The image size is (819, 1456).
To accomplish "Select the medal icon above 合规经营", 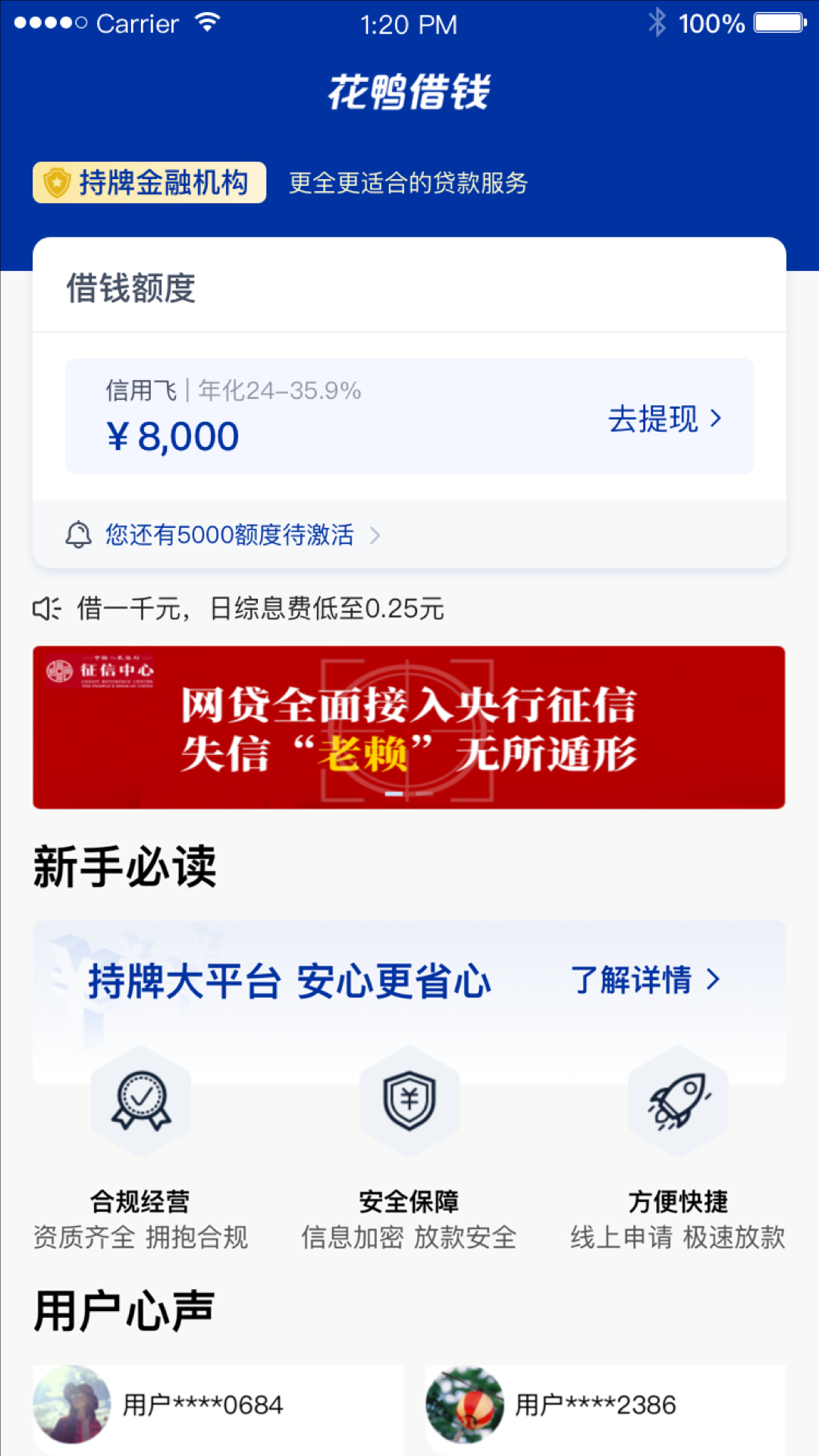I will coord(140,1102).
